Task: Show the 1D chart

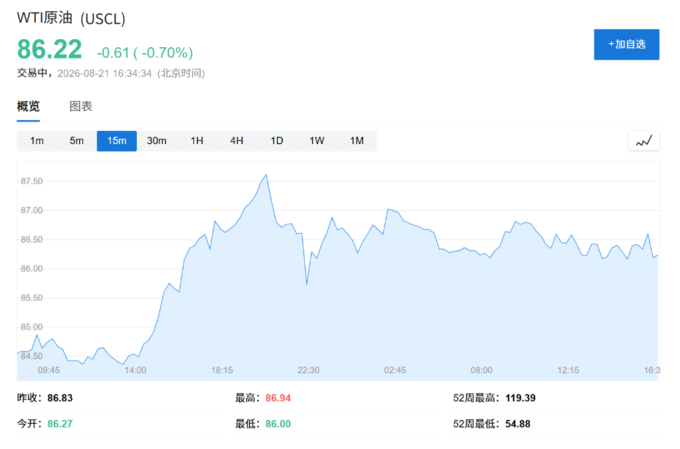Action: pos(277,141)
